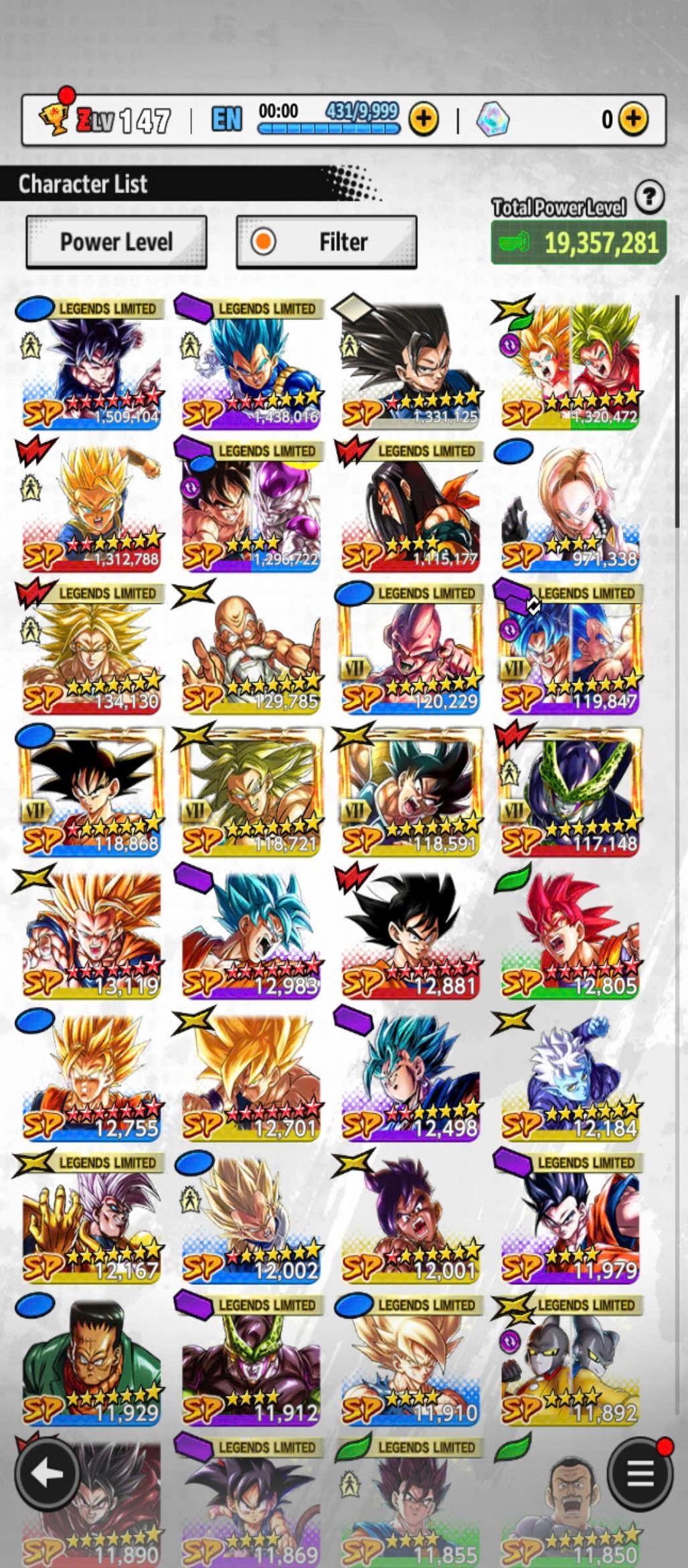Add energy with the plus button
The width and height of the screenshot is (688, 1568).
click(x=424, y=120)
